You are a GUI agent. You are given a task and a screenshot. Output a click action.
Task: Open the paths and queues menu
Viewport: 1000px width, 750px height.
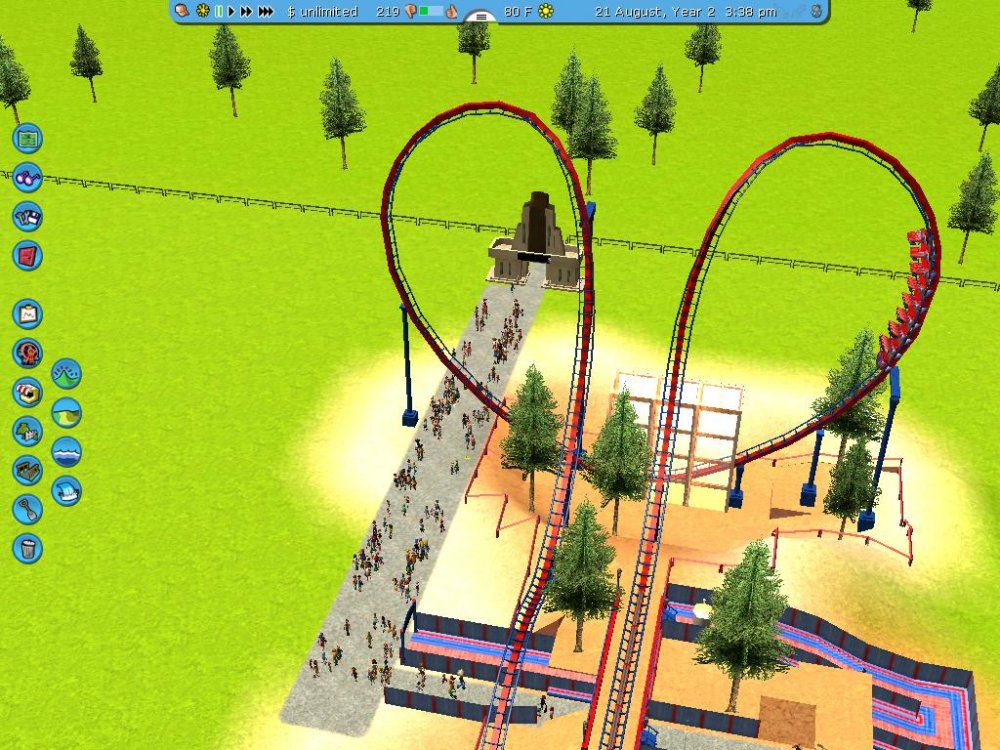point(27,470)
